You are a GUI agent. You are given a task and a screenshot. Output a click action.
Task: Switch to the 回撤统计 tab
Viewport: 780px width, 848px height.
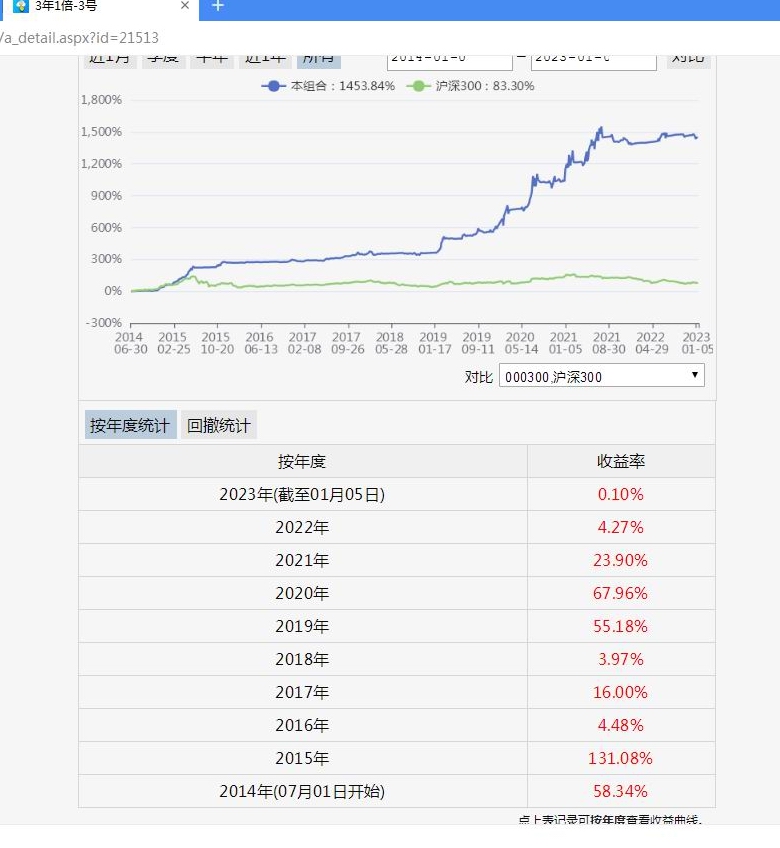[219, 425]
